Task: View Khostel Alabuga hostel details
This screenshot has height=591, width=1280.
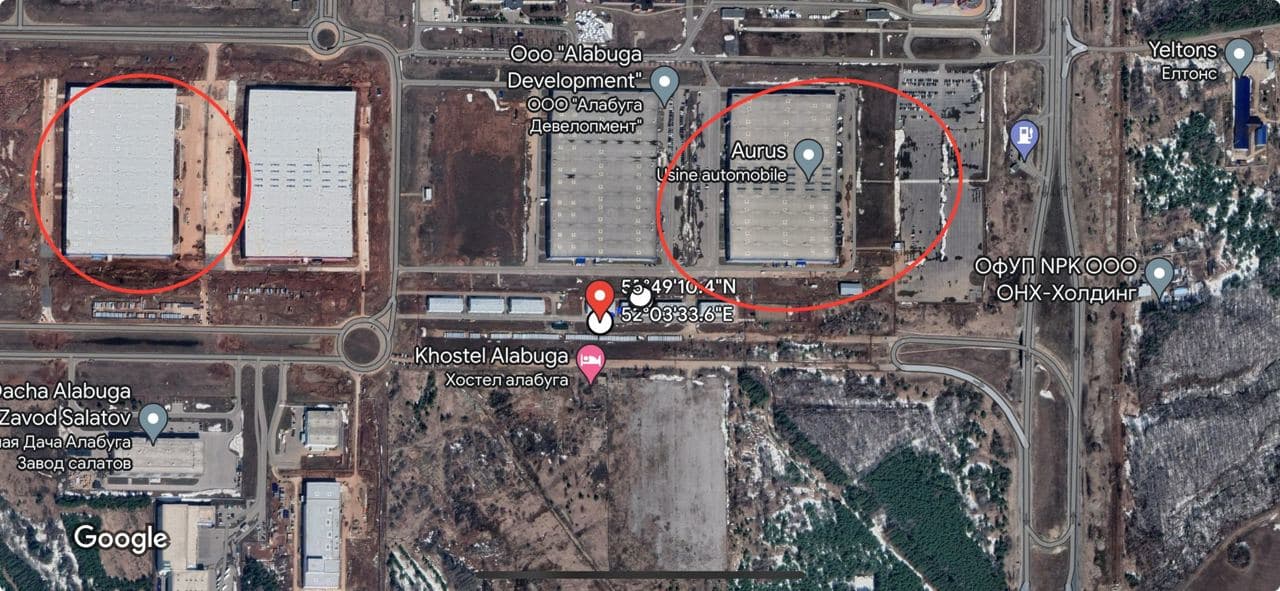Action: click(x=591, y=363)
